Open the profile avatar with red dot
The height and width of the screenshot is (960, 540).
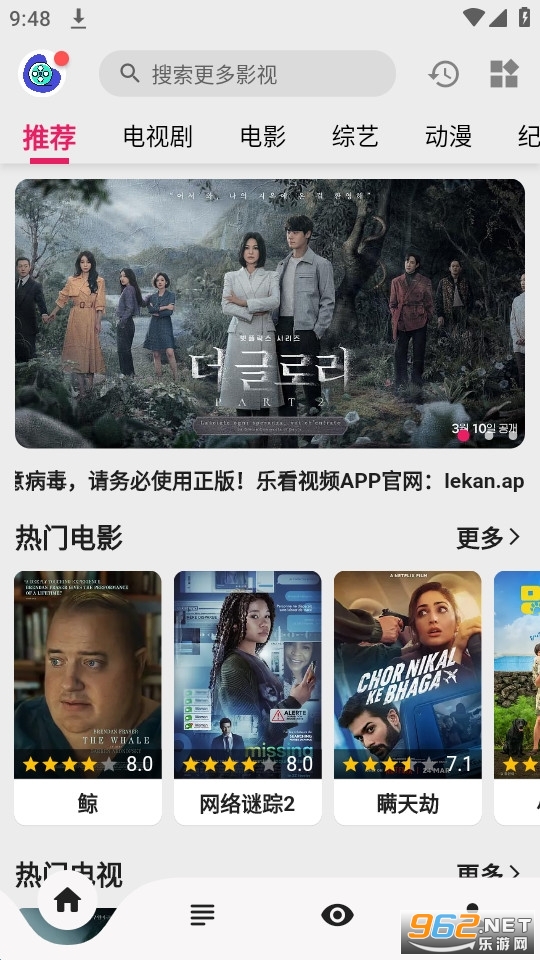(x=43, y=73)
